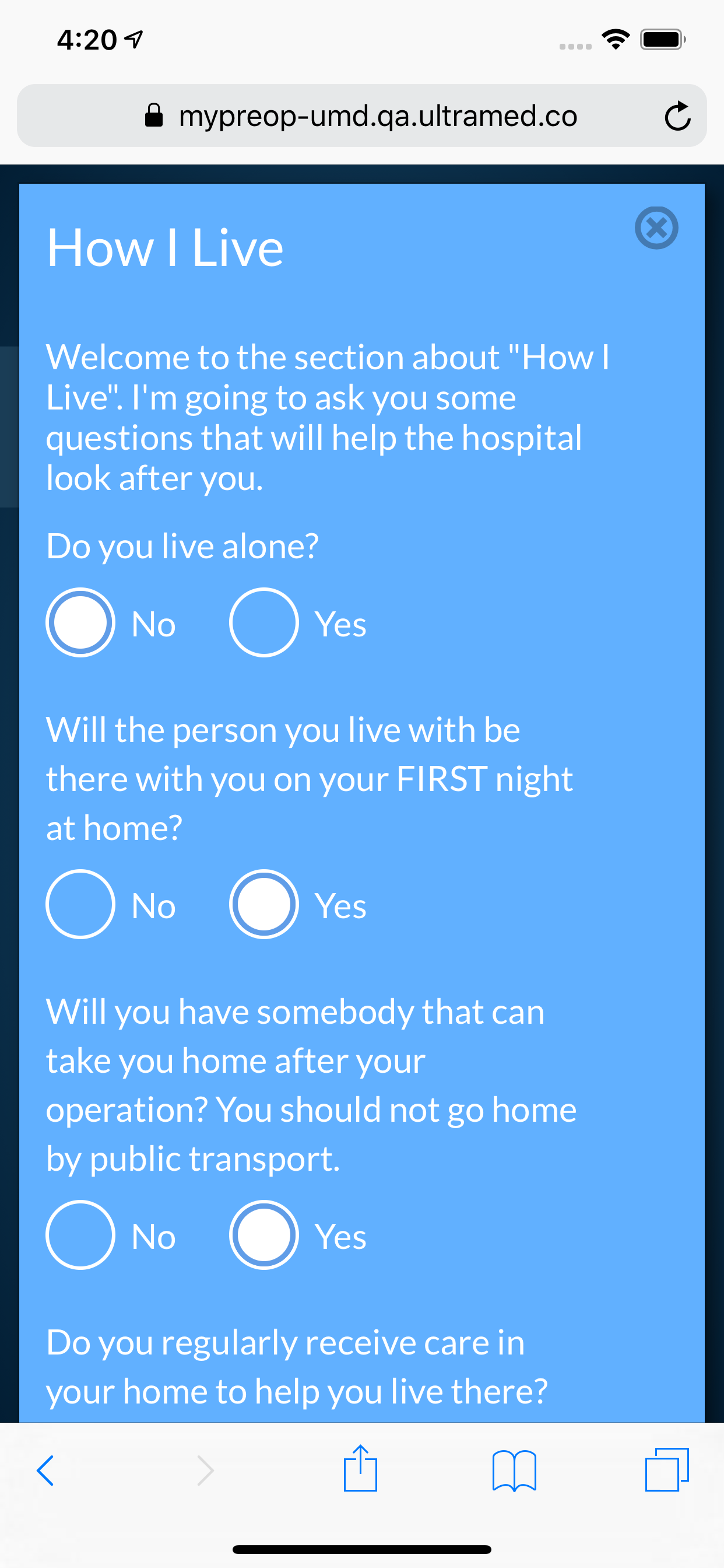Open Safari bookmarks

[514, 1471]
